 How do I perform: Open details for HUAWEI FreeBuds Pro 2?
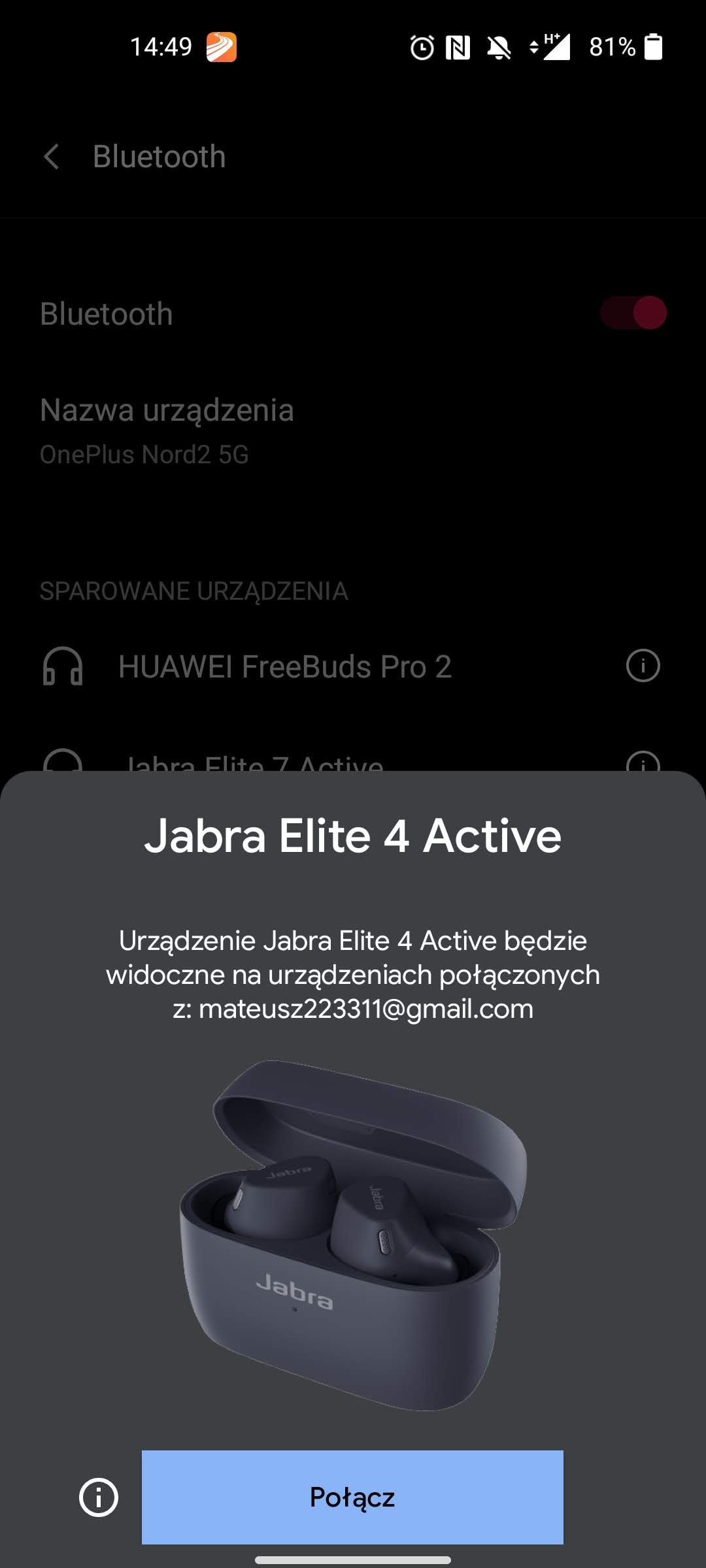[643, 666]
